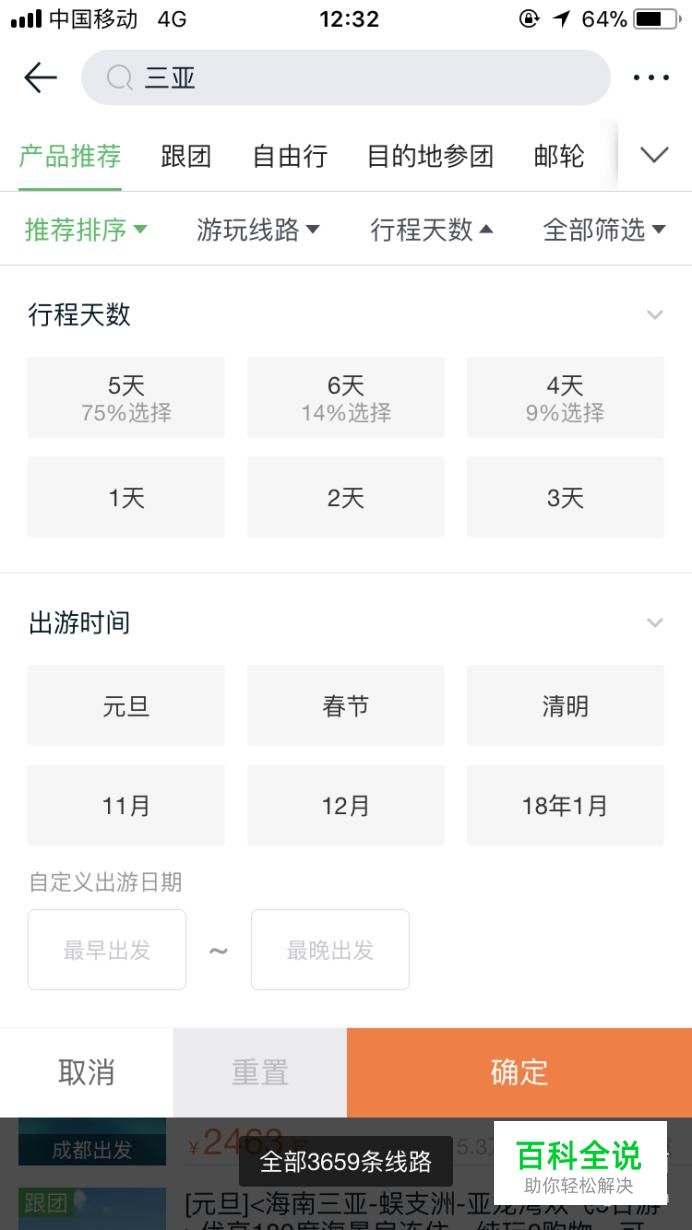Open the three-dot overflow menu
Image resolution: width=692 pixels, height=1230 pixels.
click(651, 77)
